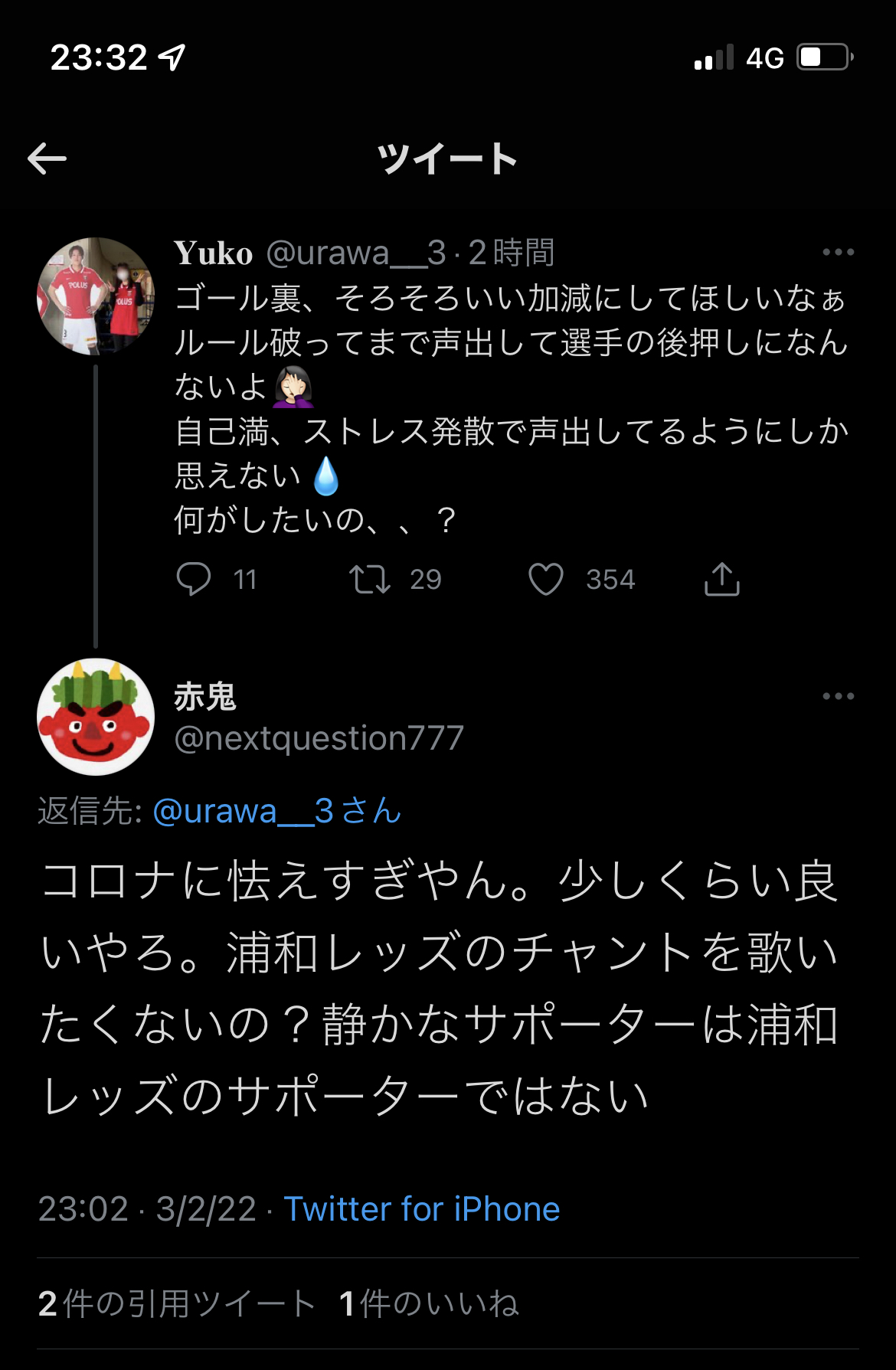This screenshot has height=1370, width=896.
Task: Share Yuko's tweet
Action: pyautogui.click(x=721, y=579)
